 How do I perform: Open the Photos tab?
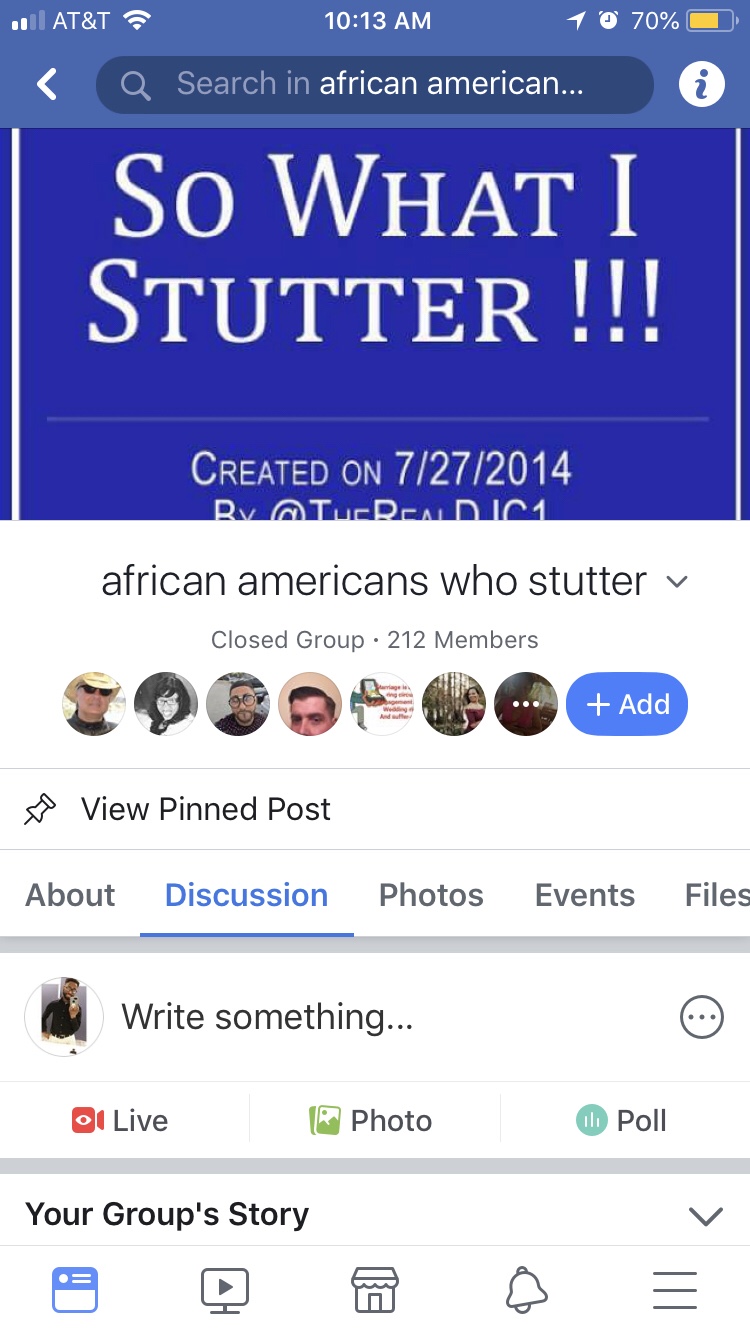(431, 895)
